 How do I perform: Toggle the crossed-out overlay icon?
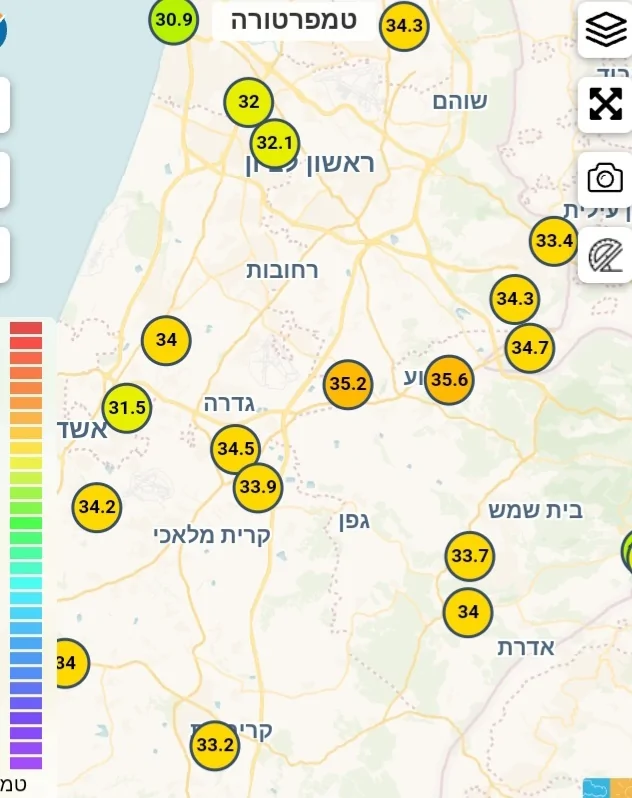(x=605, y=255)
